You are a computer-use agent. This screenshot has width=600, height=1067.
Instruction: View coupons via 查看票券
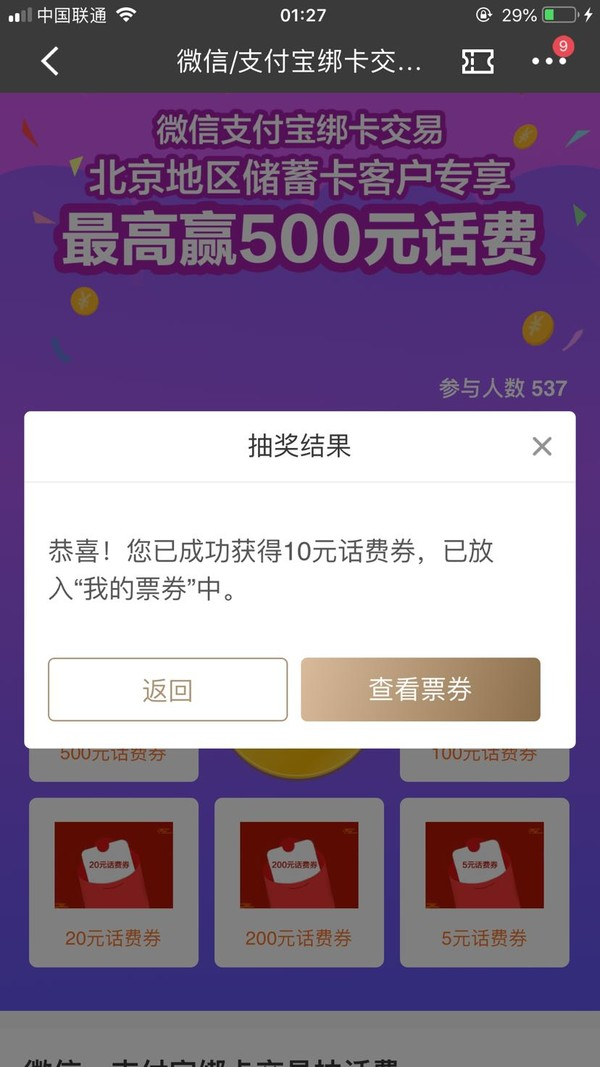(420, 689)
